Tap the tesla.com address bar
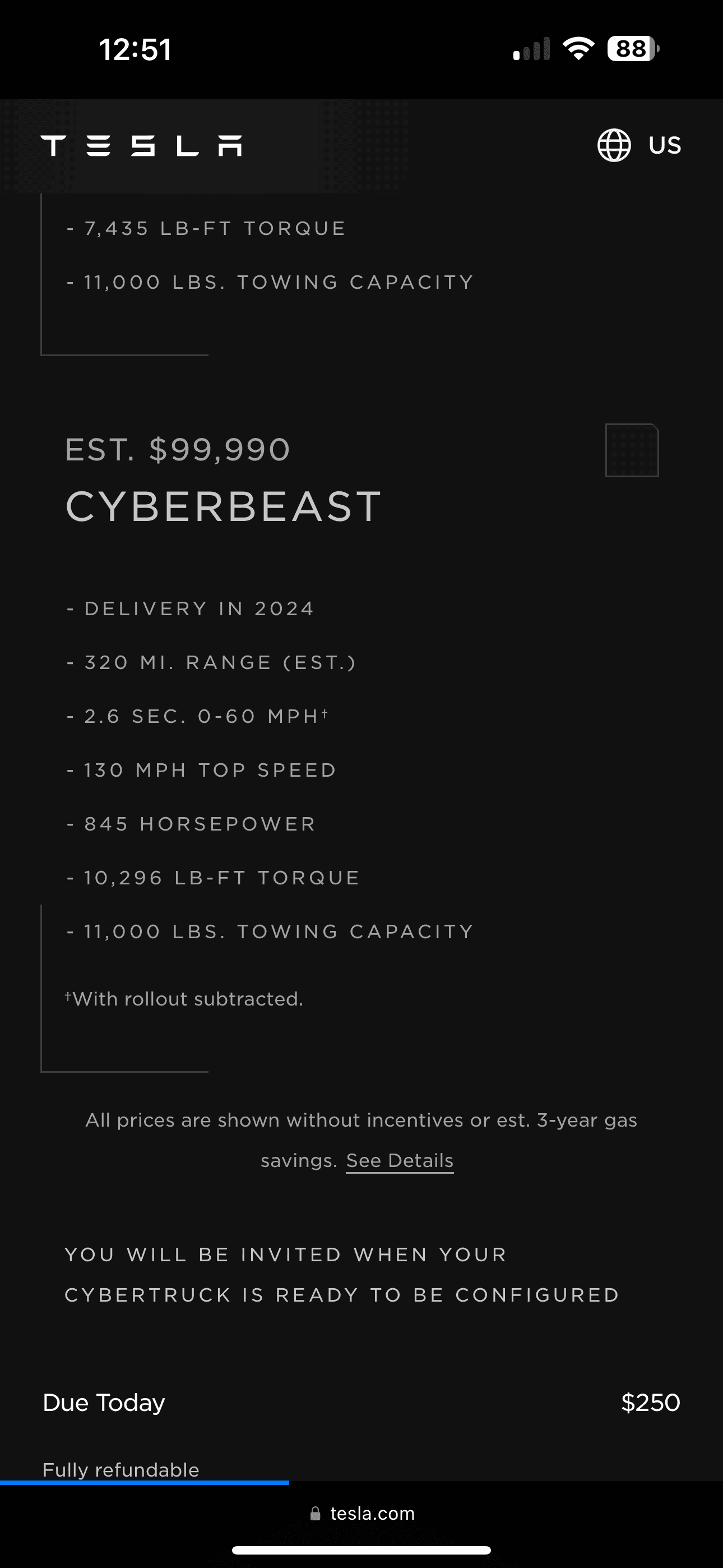Image resolution: width=723 pixels, height=1568 pixels. (x=363, y=1514)
